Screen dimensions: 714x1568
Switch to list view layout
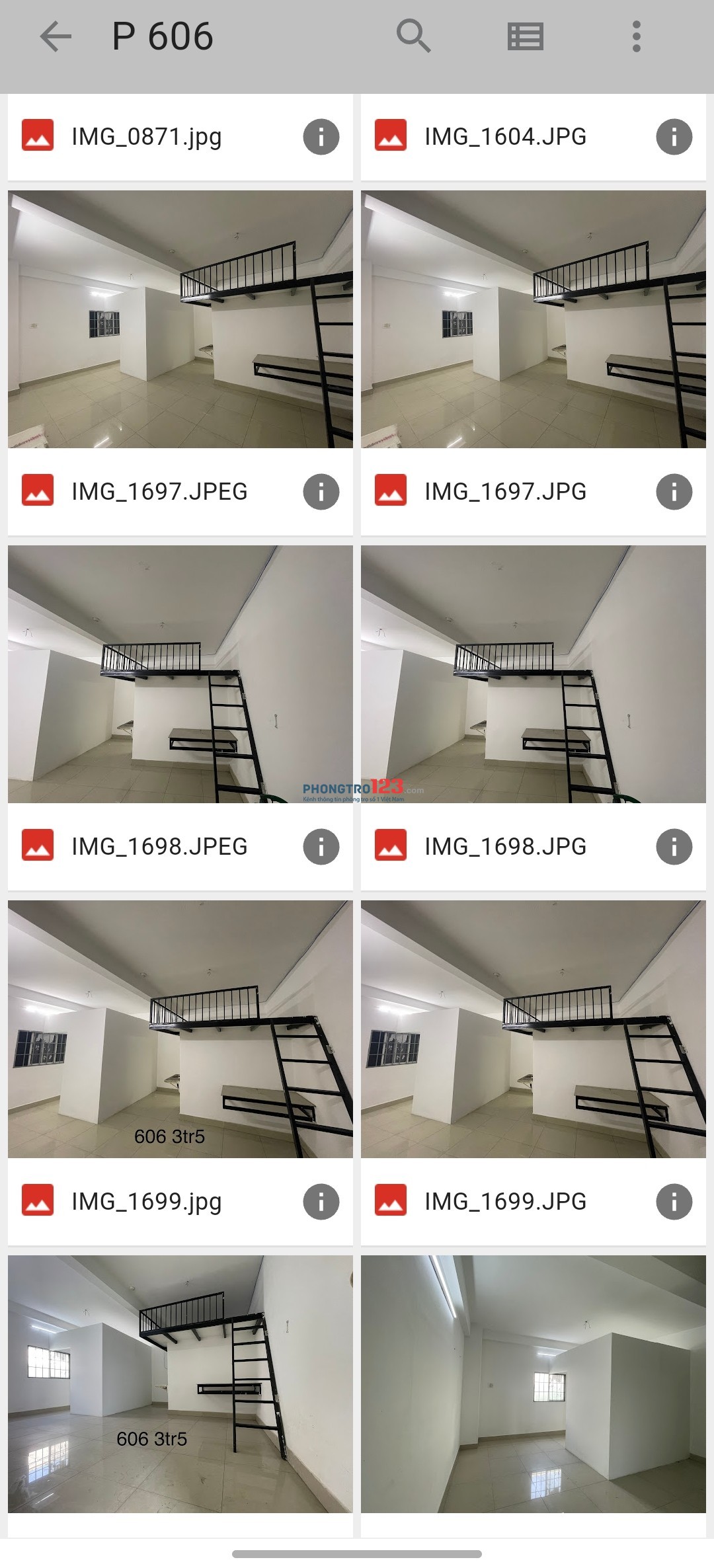tap(526, 36)
